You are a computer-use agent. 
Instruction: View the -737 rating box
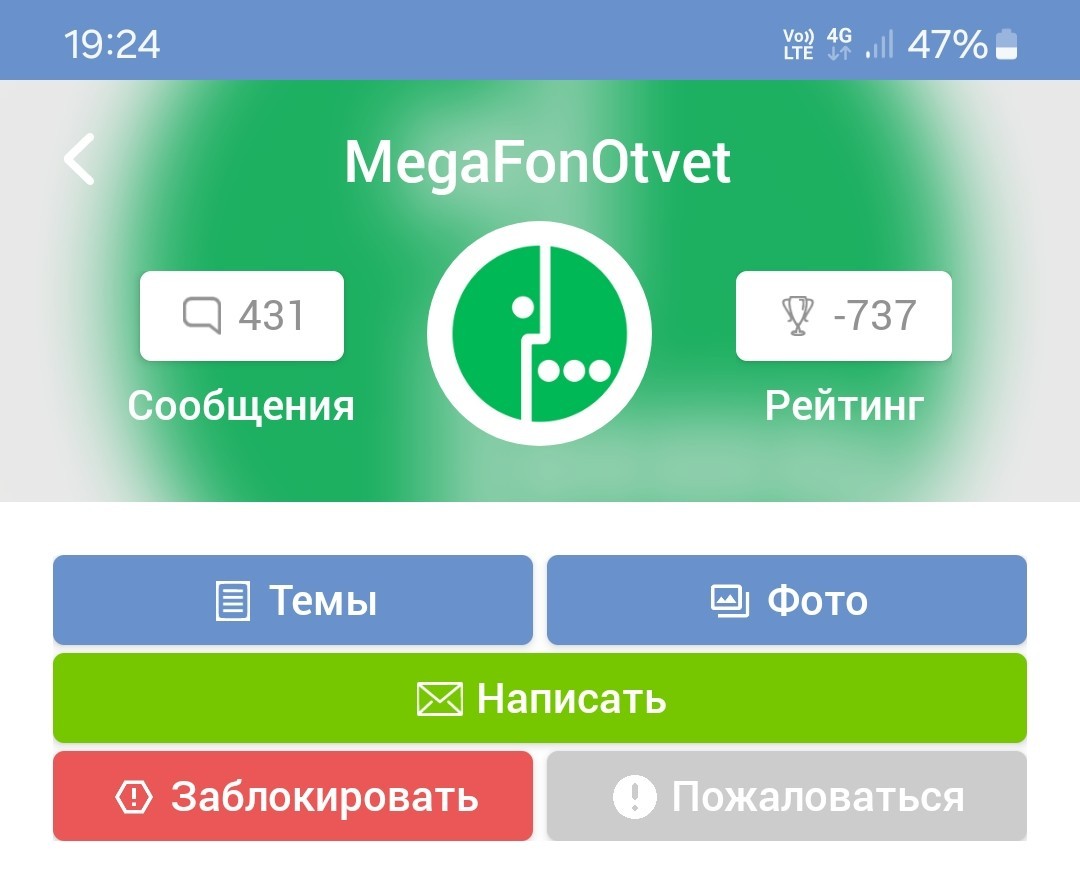click(844, 316)
